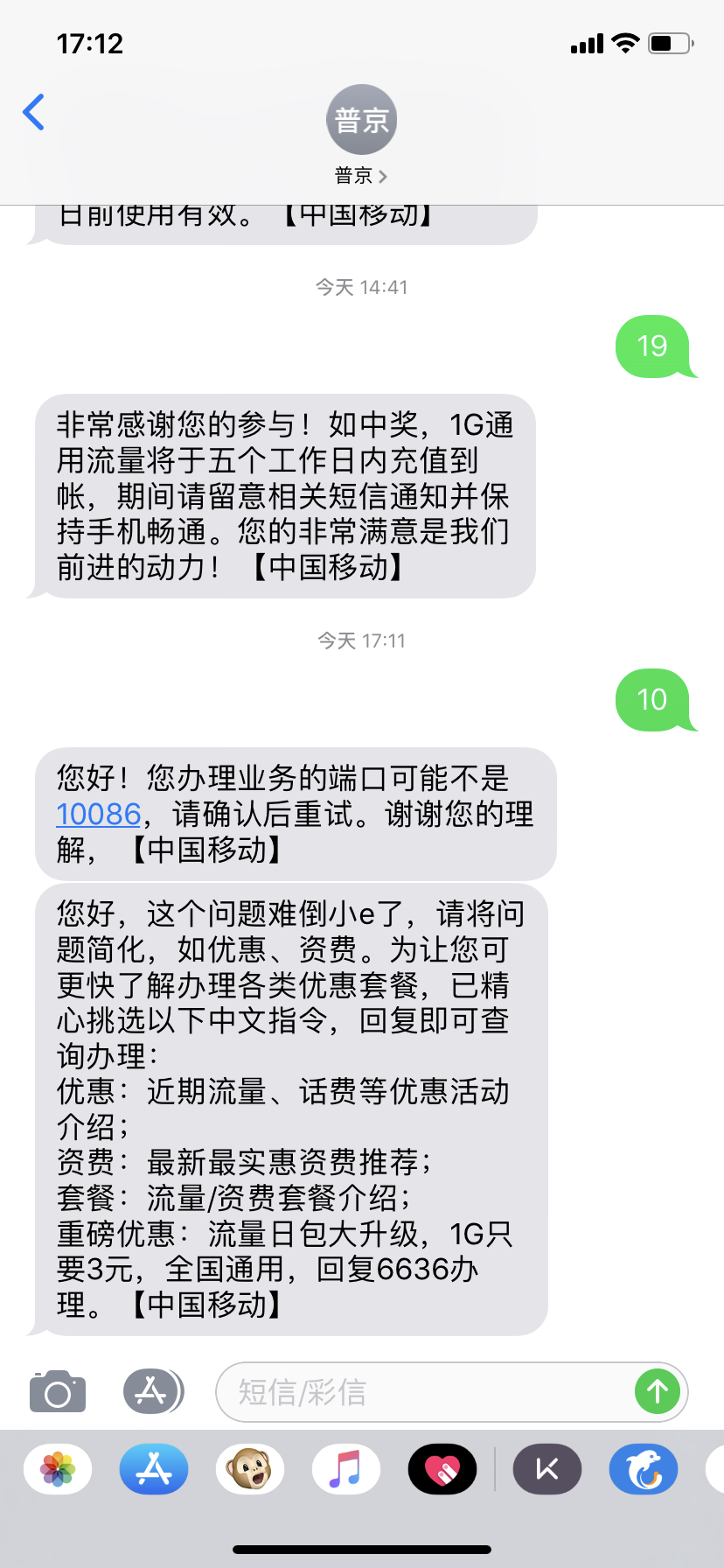Open the Photos app in the iMessage bar
724x1568 pixels.
click(x=58, y=1468)
